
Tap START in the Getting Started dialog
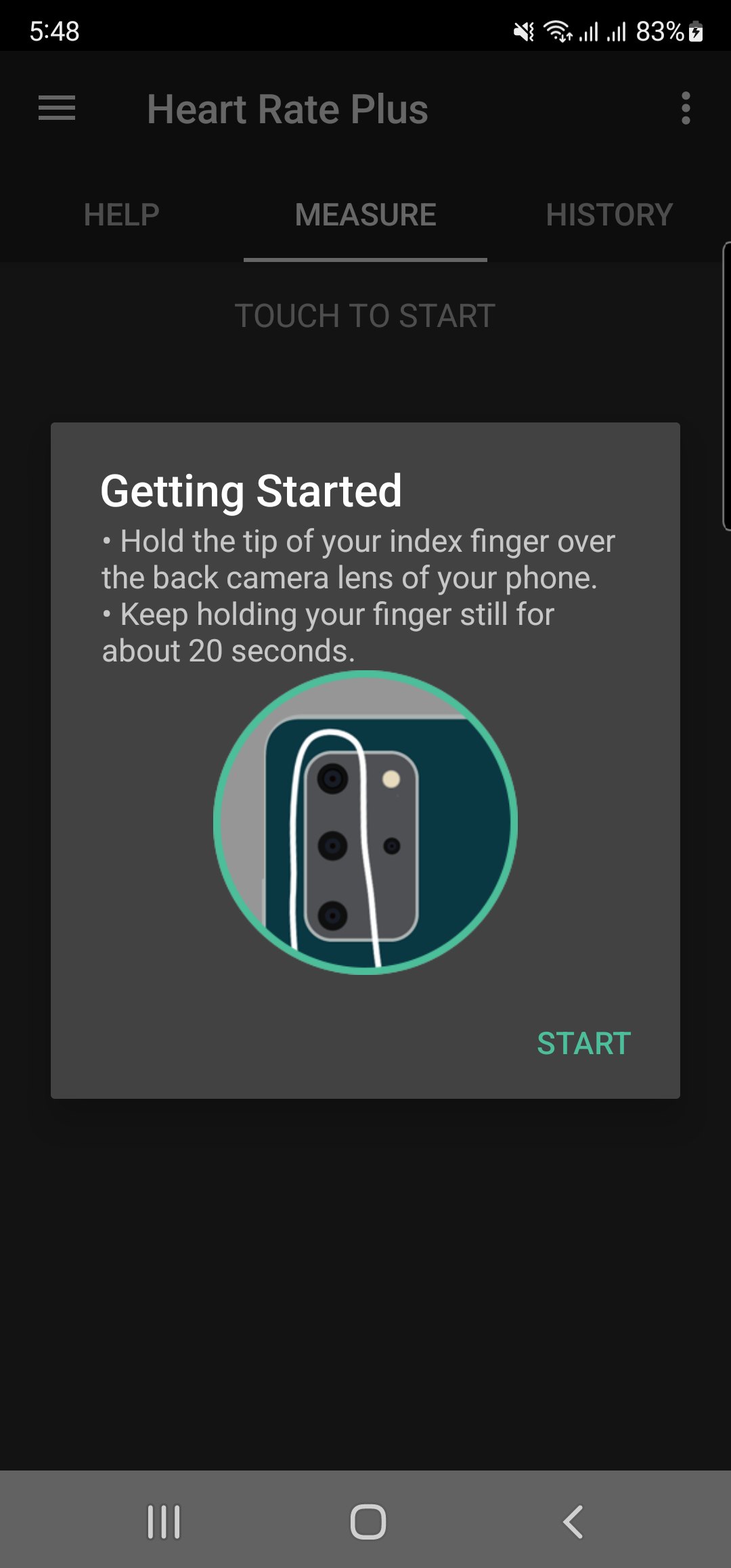pos(583,1043)
